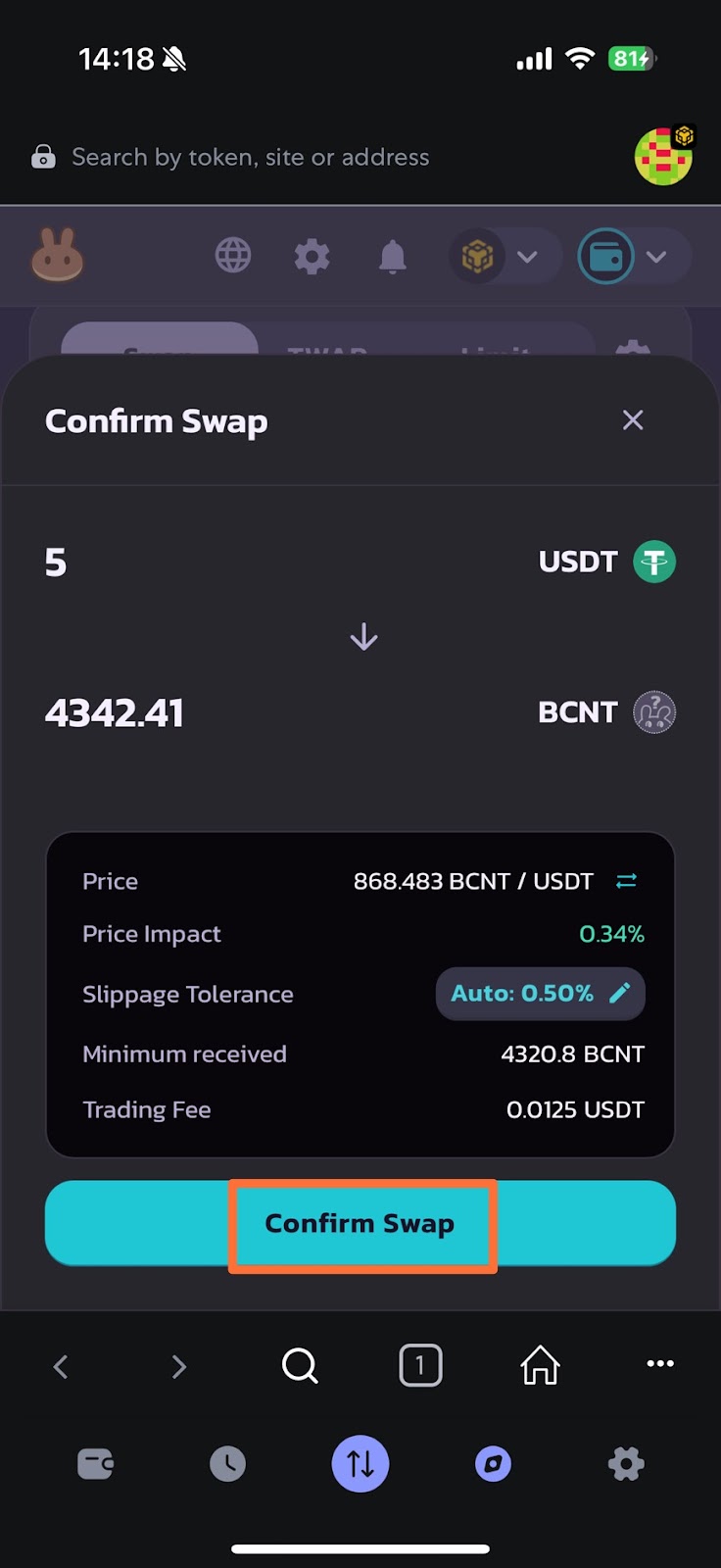This screenshot has width=721, height=1568.
Task: Go back in the browser
Action: click(x=61, y=1366)
